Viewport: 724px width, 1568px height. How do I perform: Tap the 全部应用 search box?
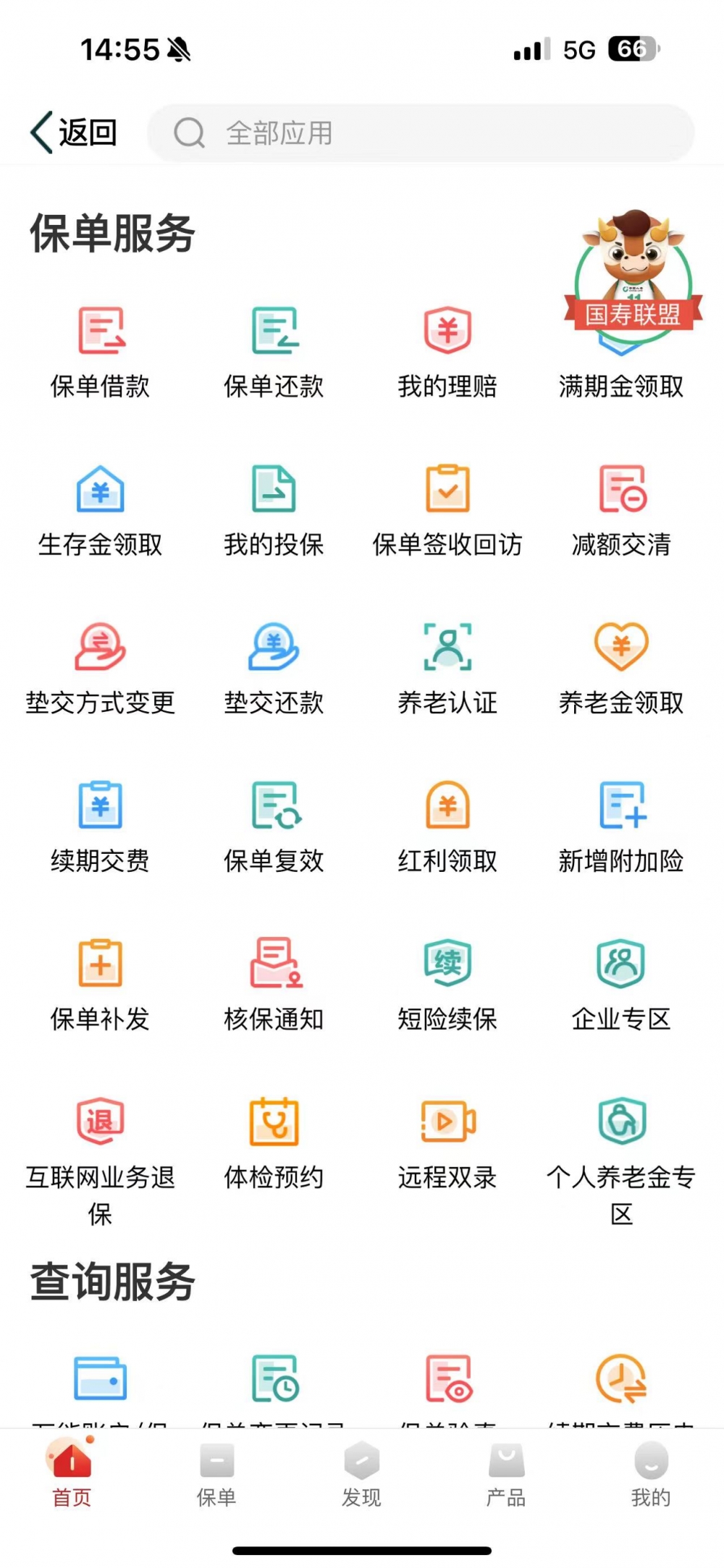click(x=421, y=133)
